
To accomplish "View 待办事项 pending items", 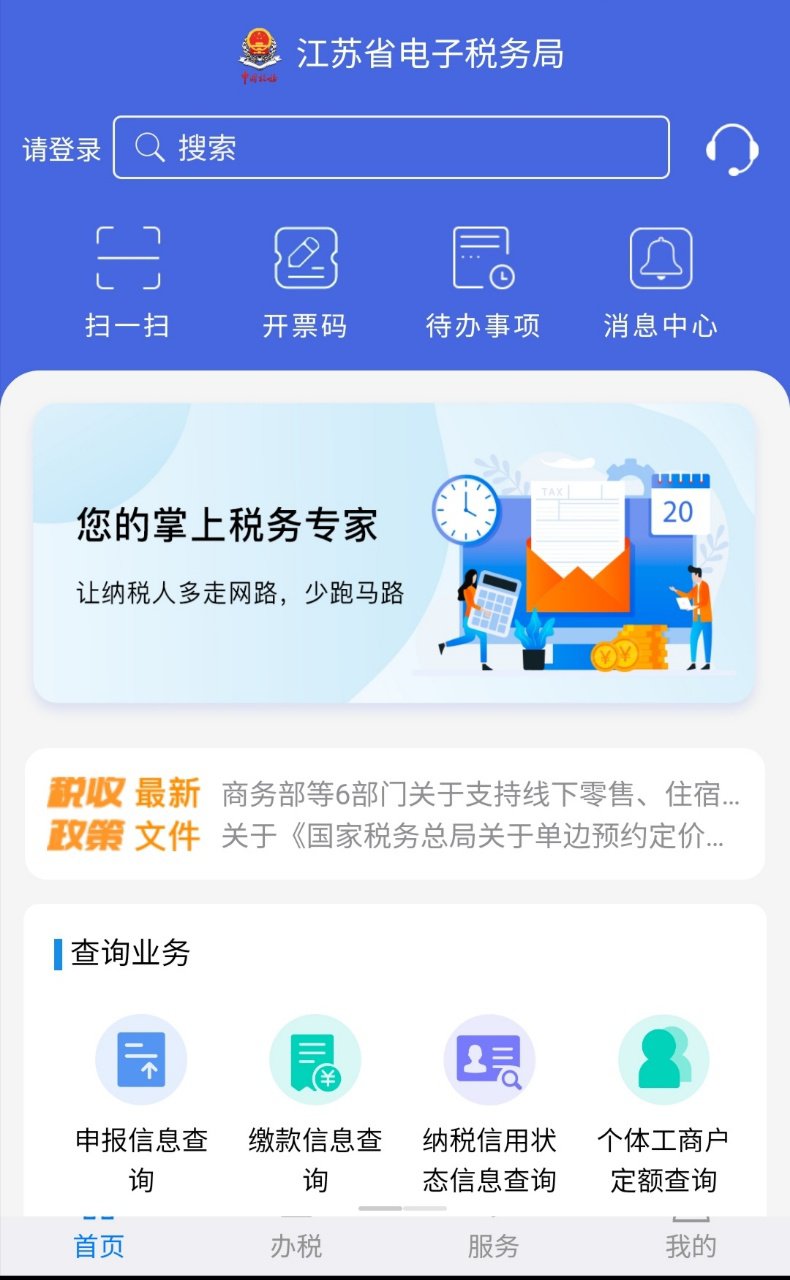I will 483,281.
